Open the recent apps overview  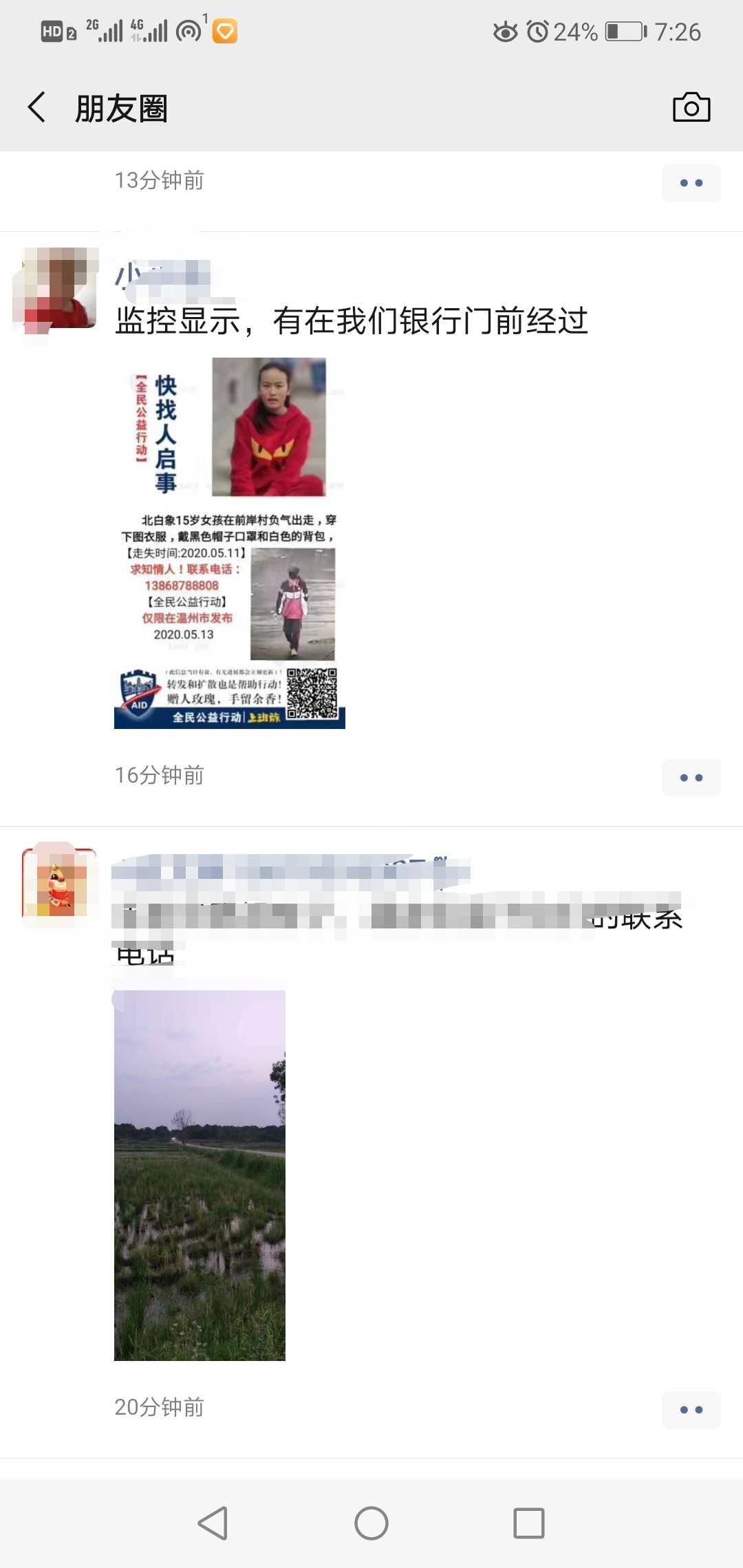[x=528, y=1523]
